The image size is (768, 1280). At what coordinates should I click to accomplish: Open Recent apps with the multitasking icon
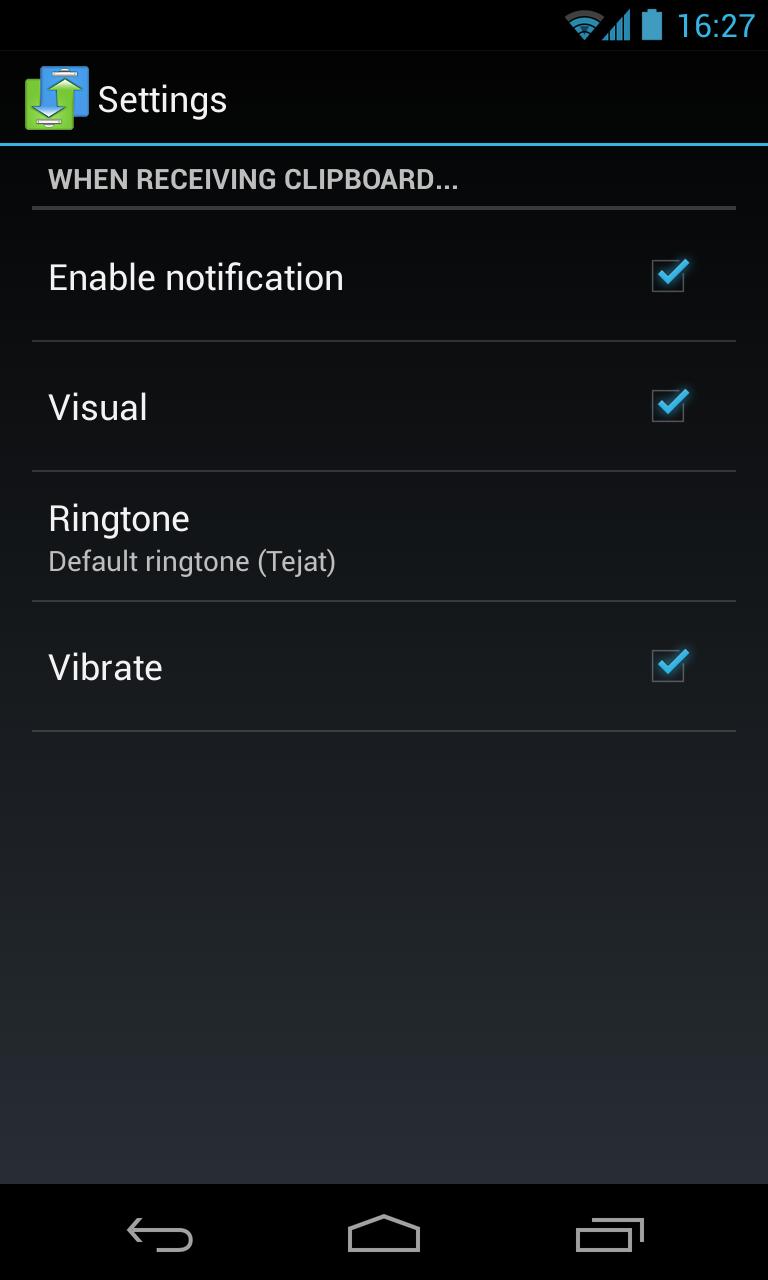[608, 1235]
